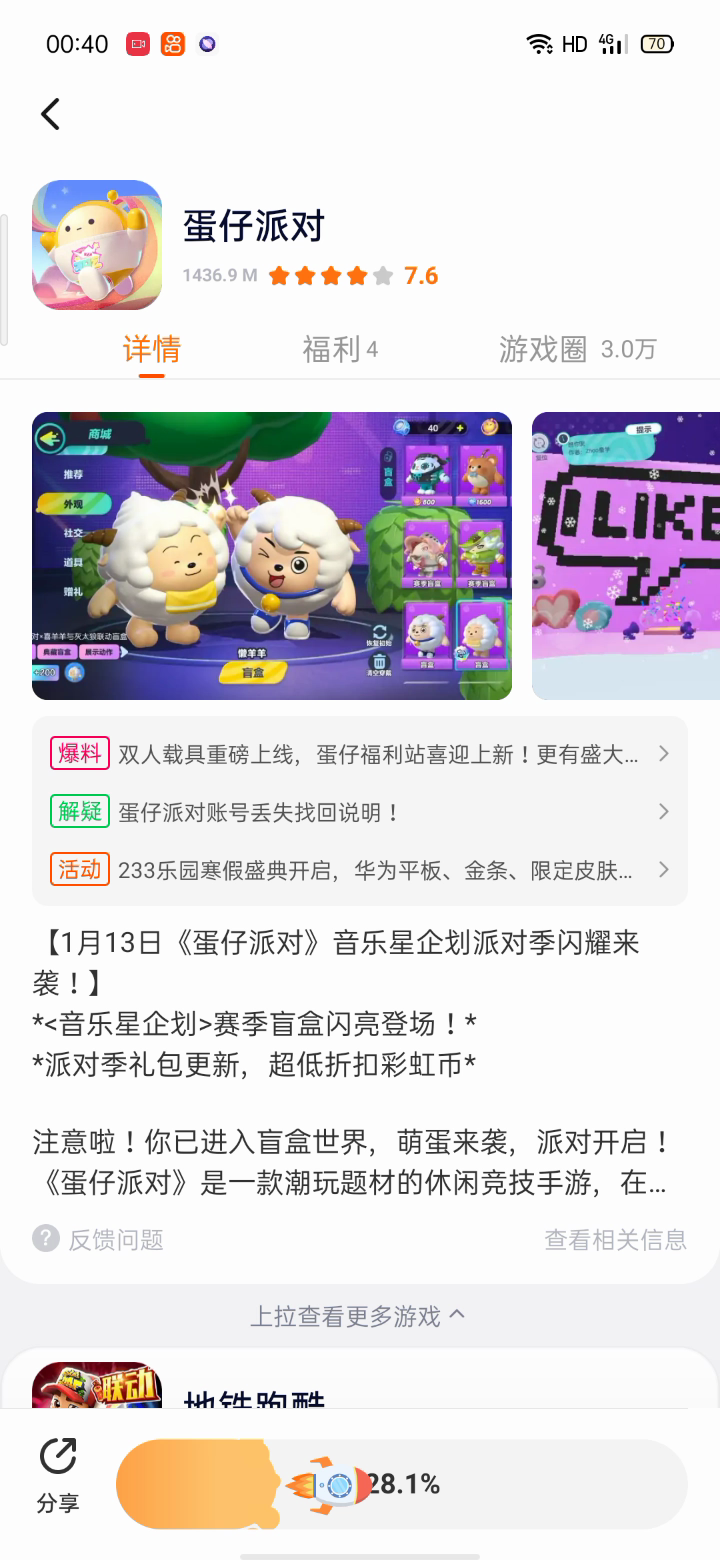Screen dimensions: 720x1560
Task: View the LIKE pixel-art screenshot
Action: point(626,556)
